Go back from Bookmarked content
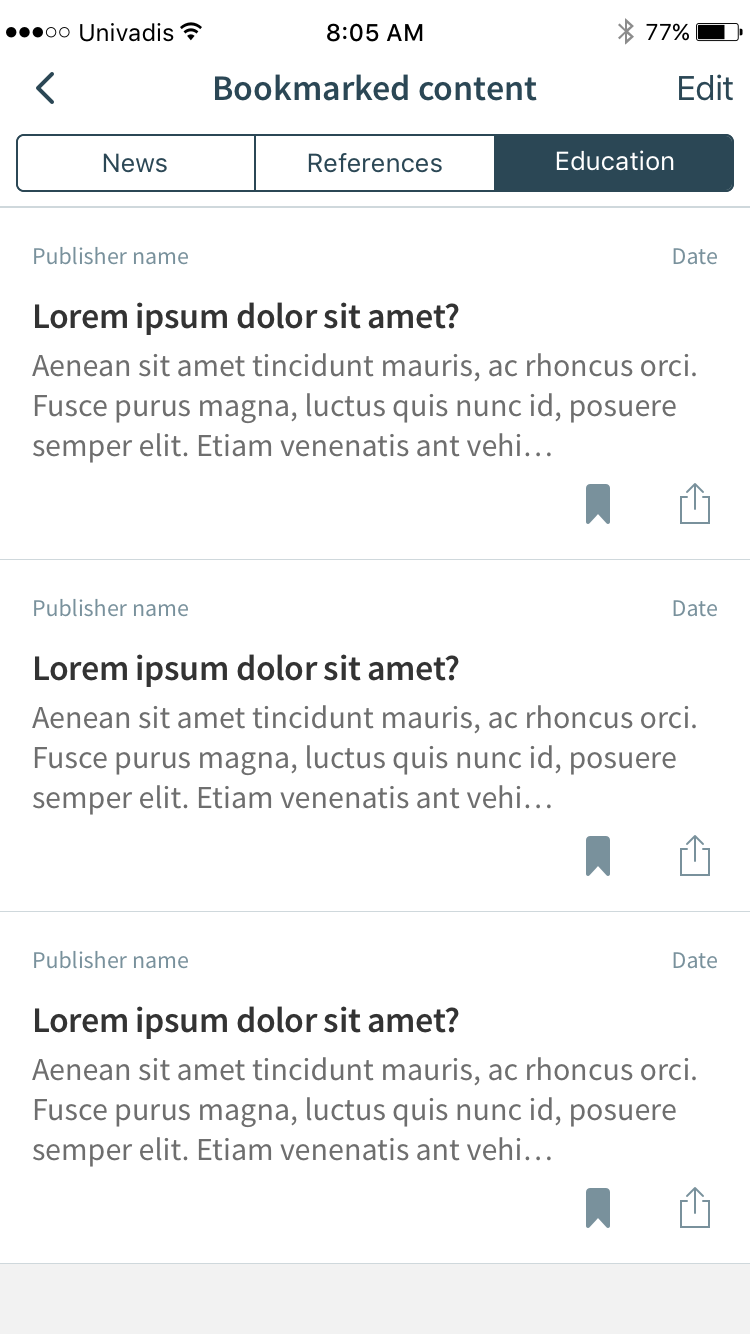This screenshot has height=1334, width=750. (x=45, y=89)
